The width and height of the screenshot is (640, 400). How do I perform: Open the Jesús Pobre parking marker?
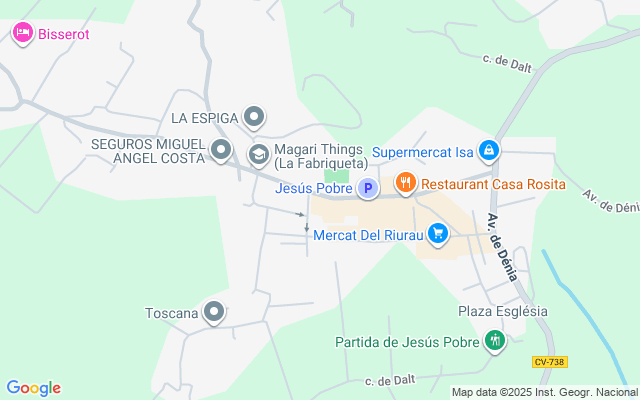click(x=368, y=188)
